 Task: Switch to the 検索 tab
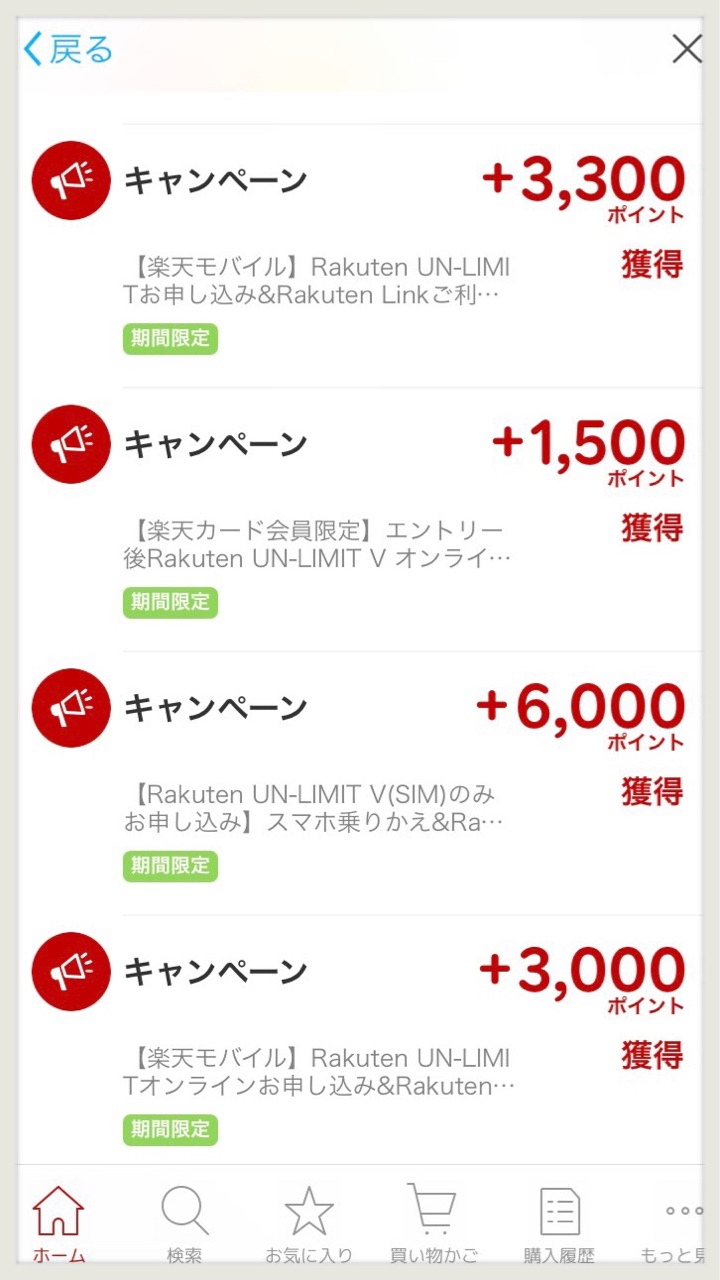185,1224
